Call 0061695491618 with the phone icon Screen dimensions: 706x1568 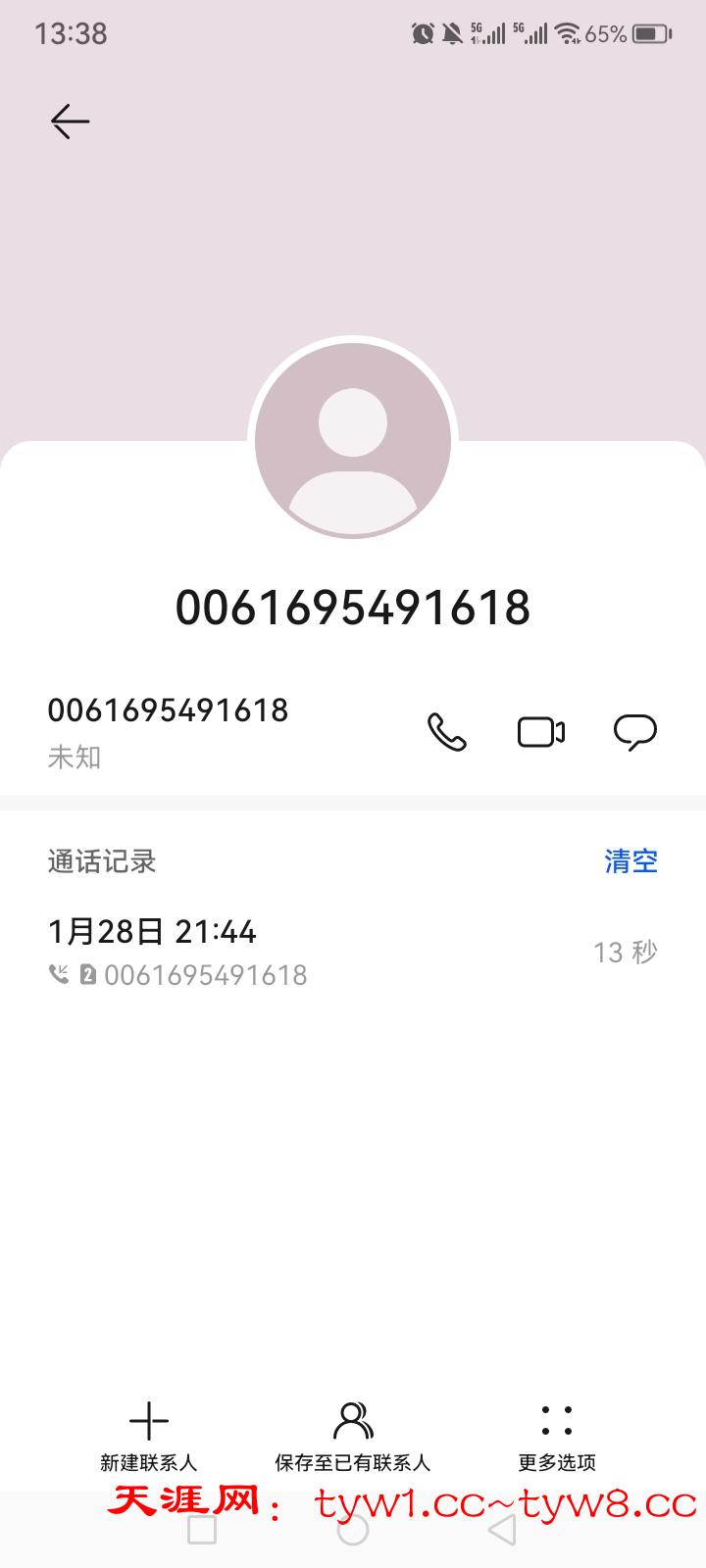[446, 732]
